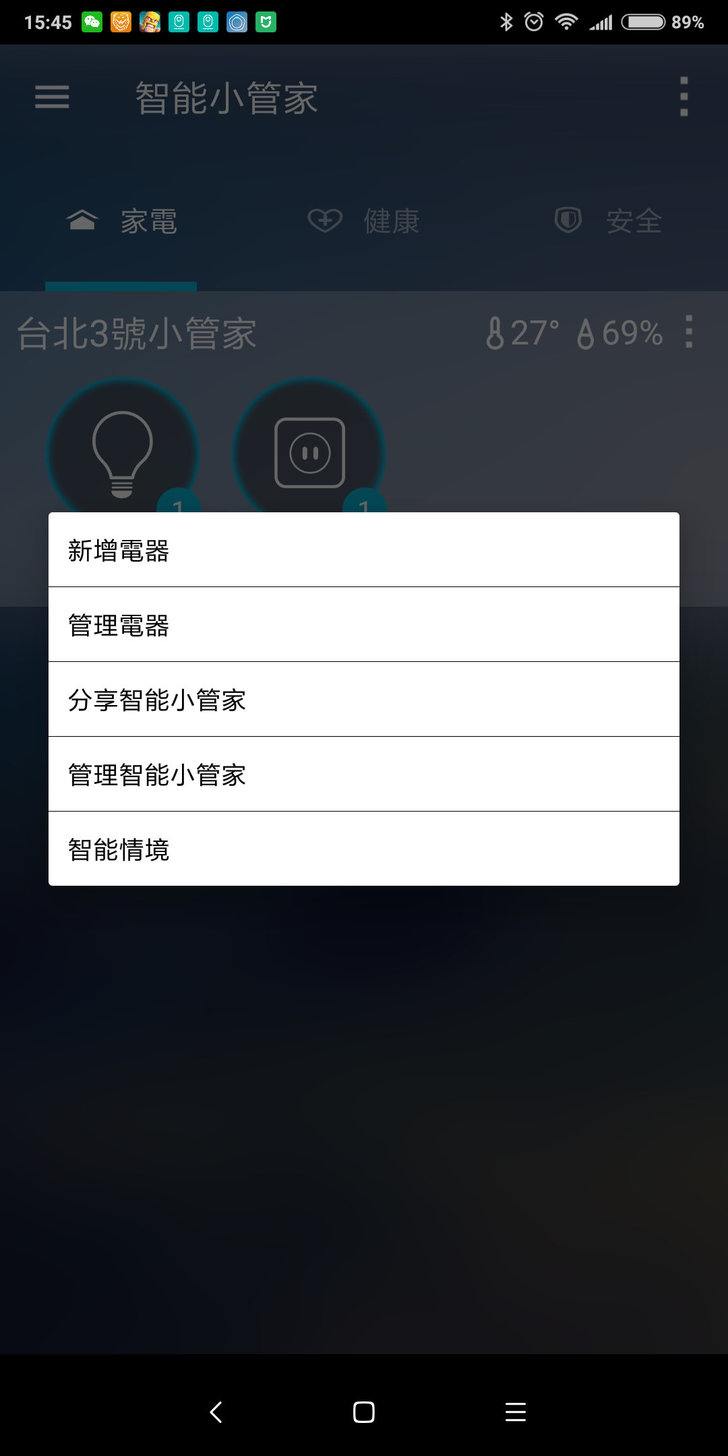Choose 分享智能小管家
The height and width of the screenshot is (1456, 728).
pyautogui.click(x=363, y=700)
